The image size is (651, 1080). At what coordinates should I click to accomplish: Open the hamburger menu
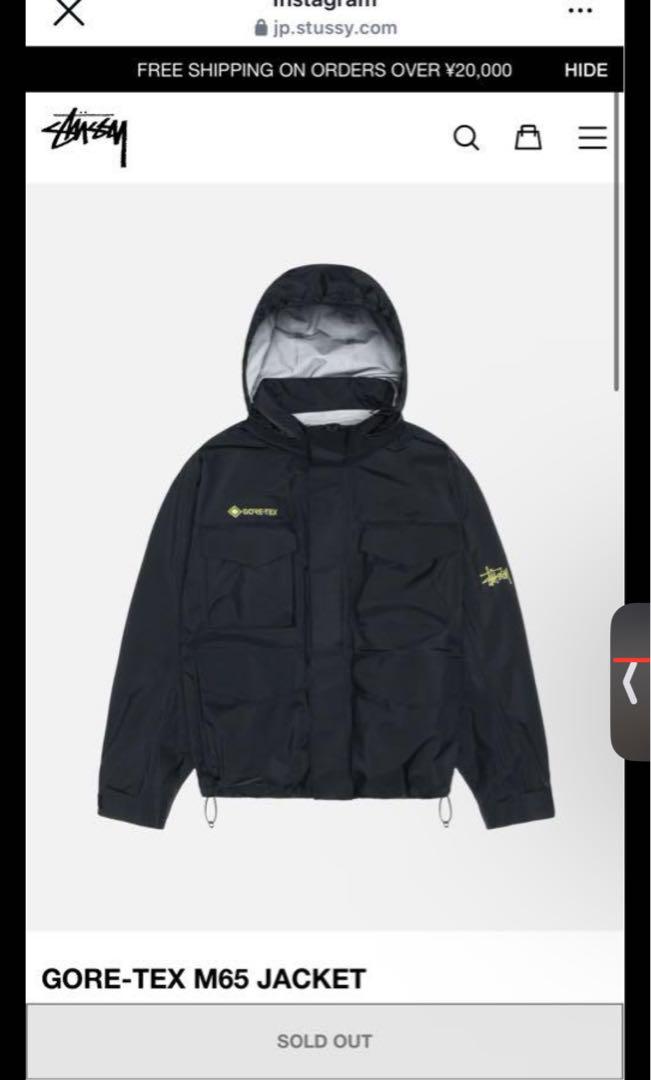click(592, 138)
